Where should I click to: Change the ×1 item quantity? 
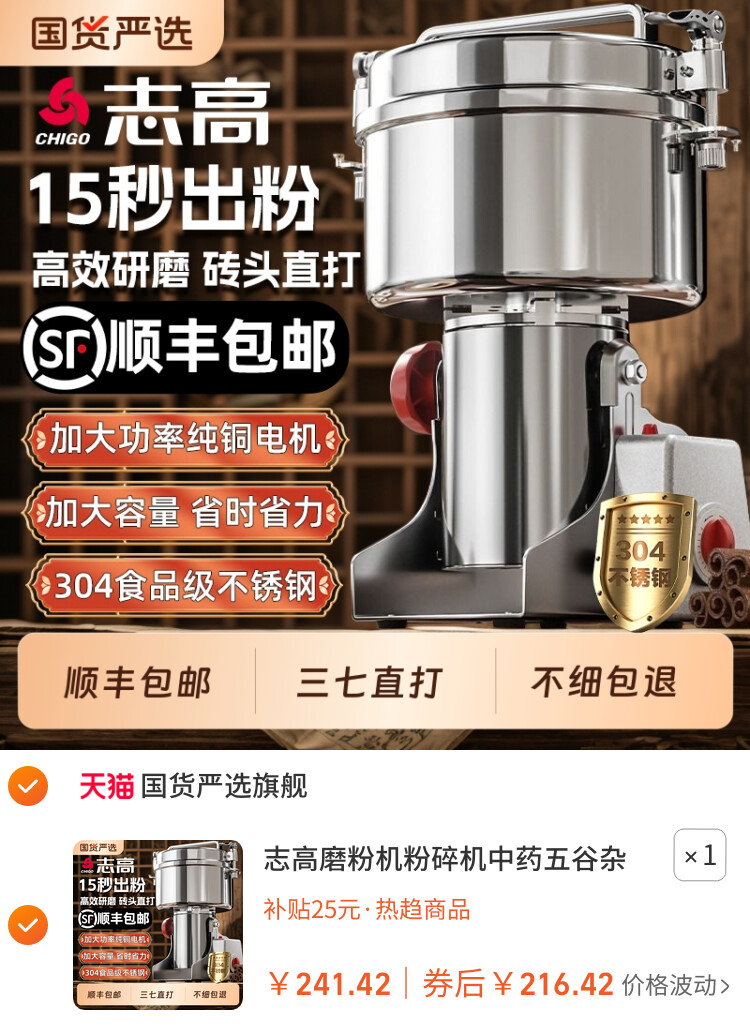point(699,855)
